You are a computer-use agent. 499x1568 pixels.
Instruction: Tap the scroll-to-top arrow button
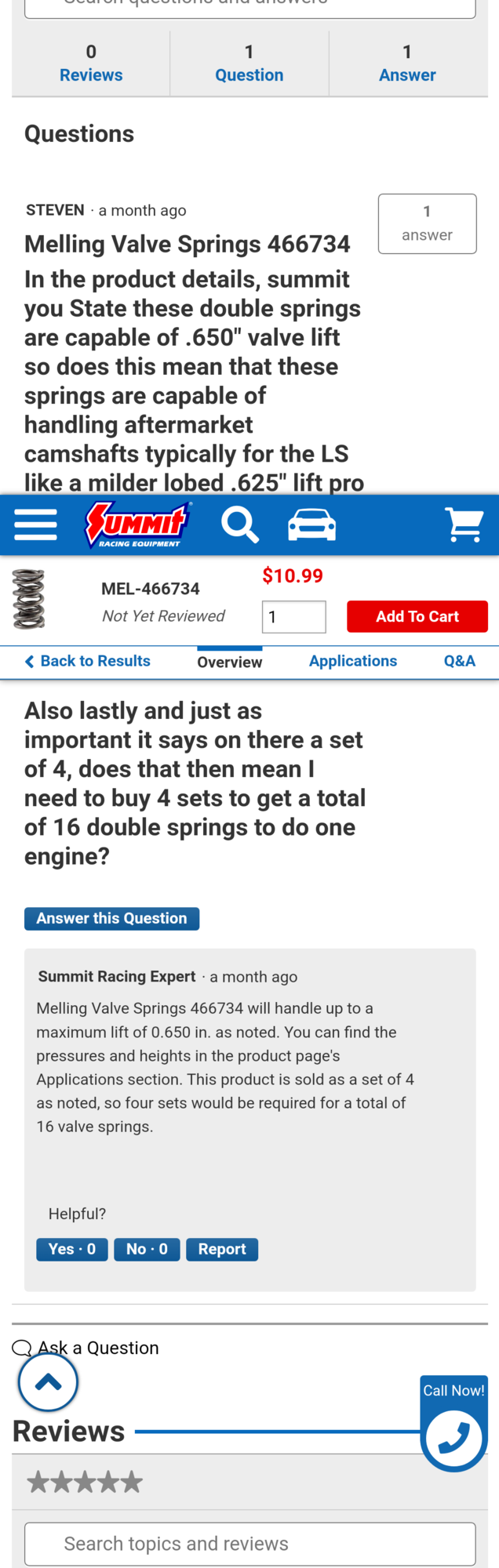point(48,1381)
